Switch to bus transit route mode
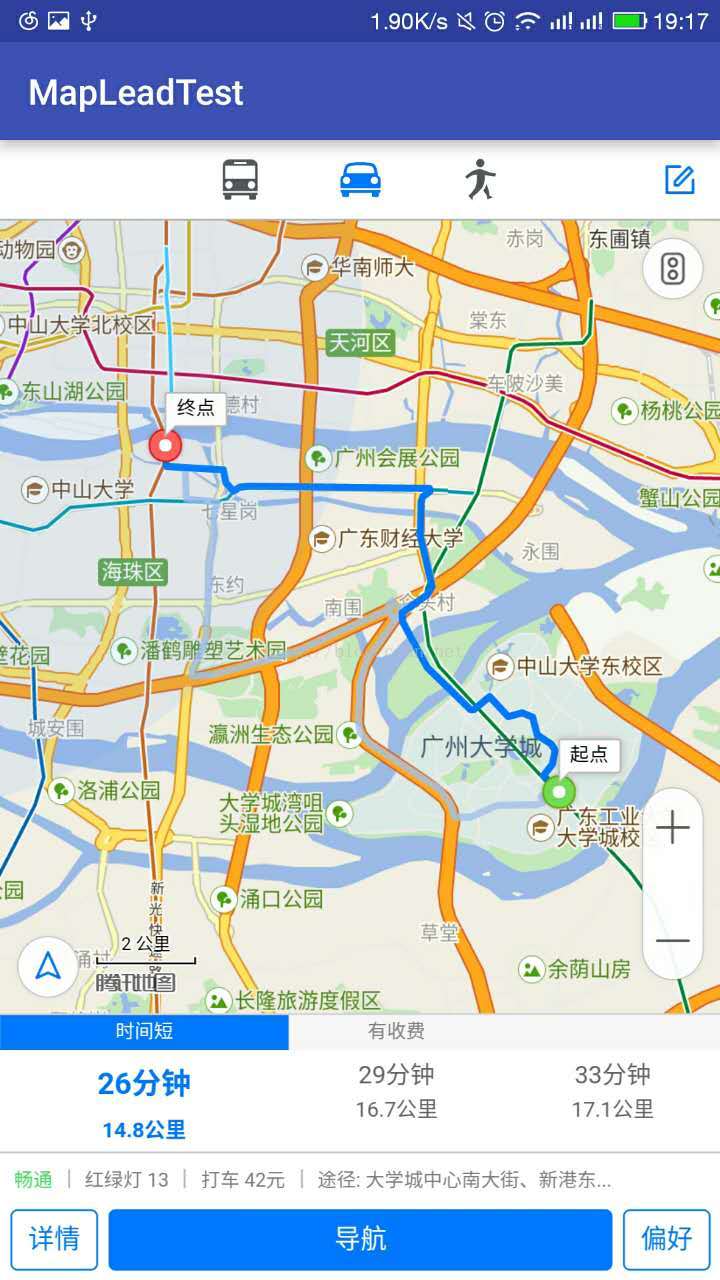Screen dimensions: 720x1280 click(x=240, y=180)
